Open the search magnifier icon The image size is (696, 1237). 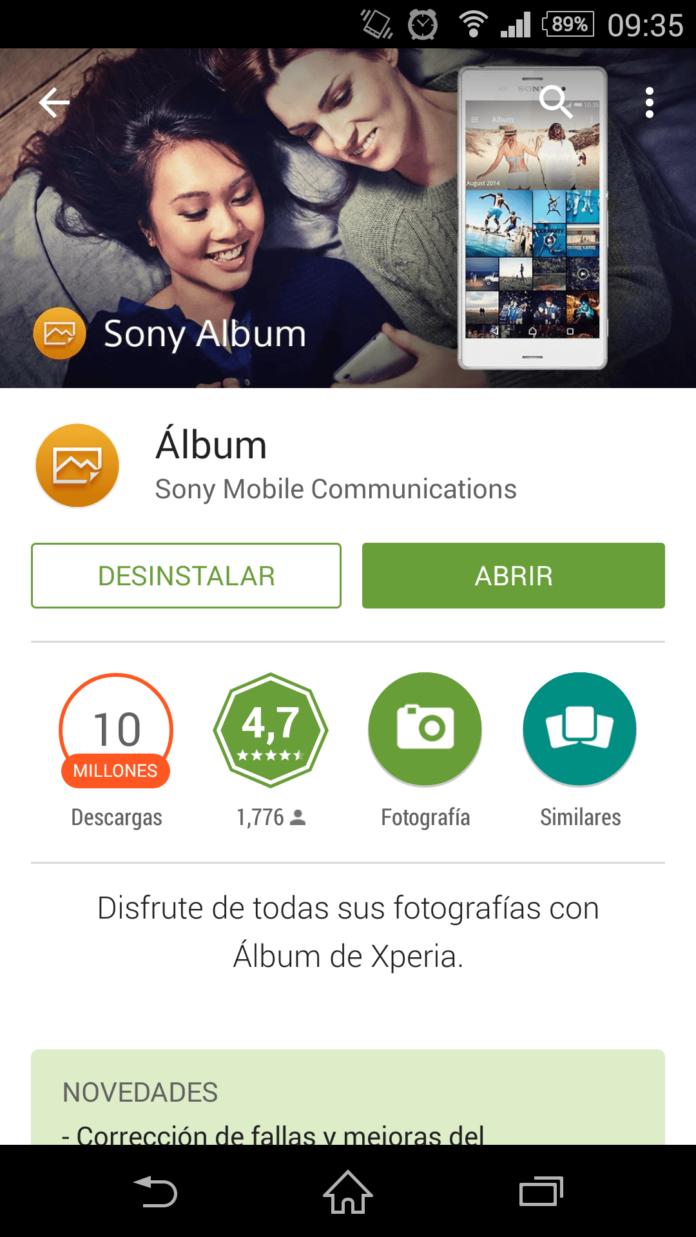pyautogui.click(x=555, y=101)
